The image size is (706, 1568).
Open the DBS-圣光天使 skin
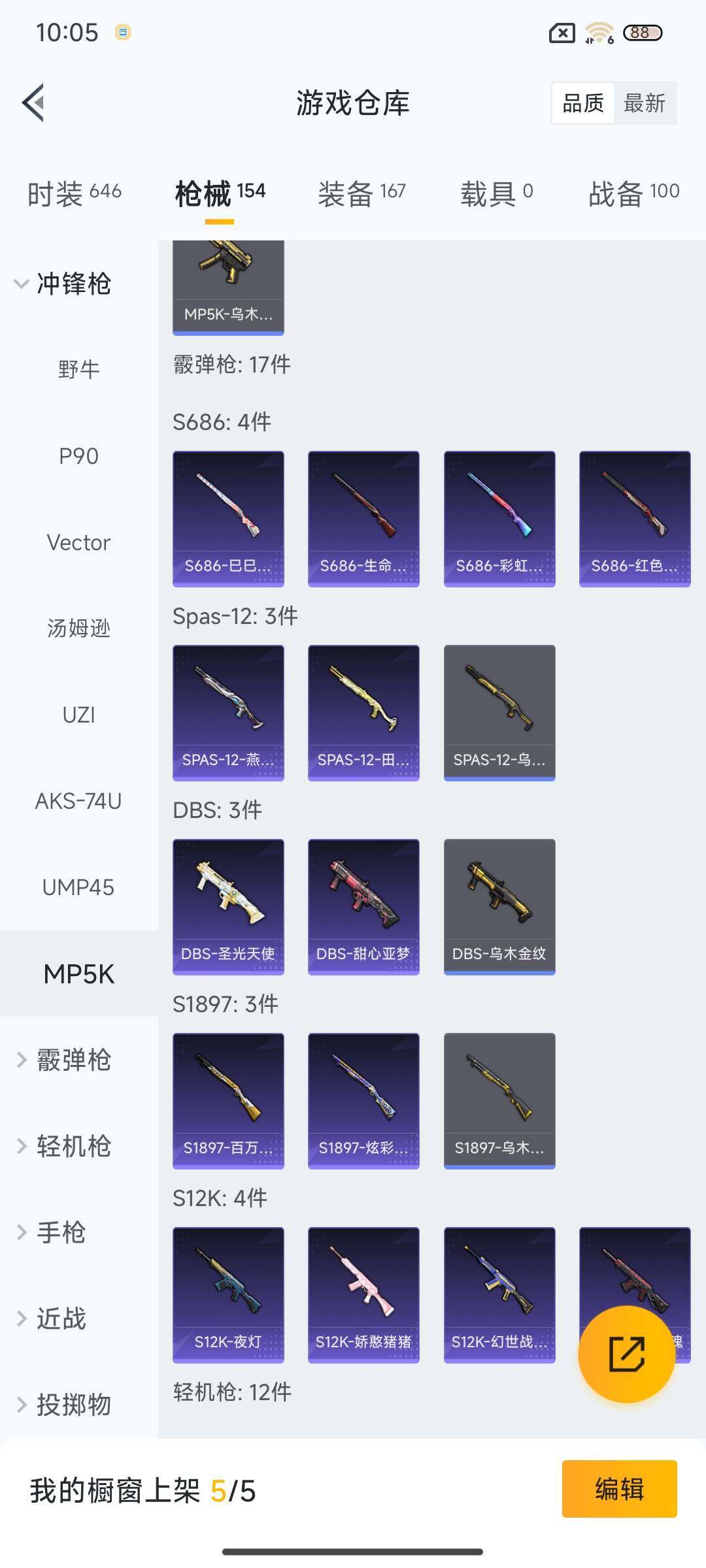coord(228,905)
